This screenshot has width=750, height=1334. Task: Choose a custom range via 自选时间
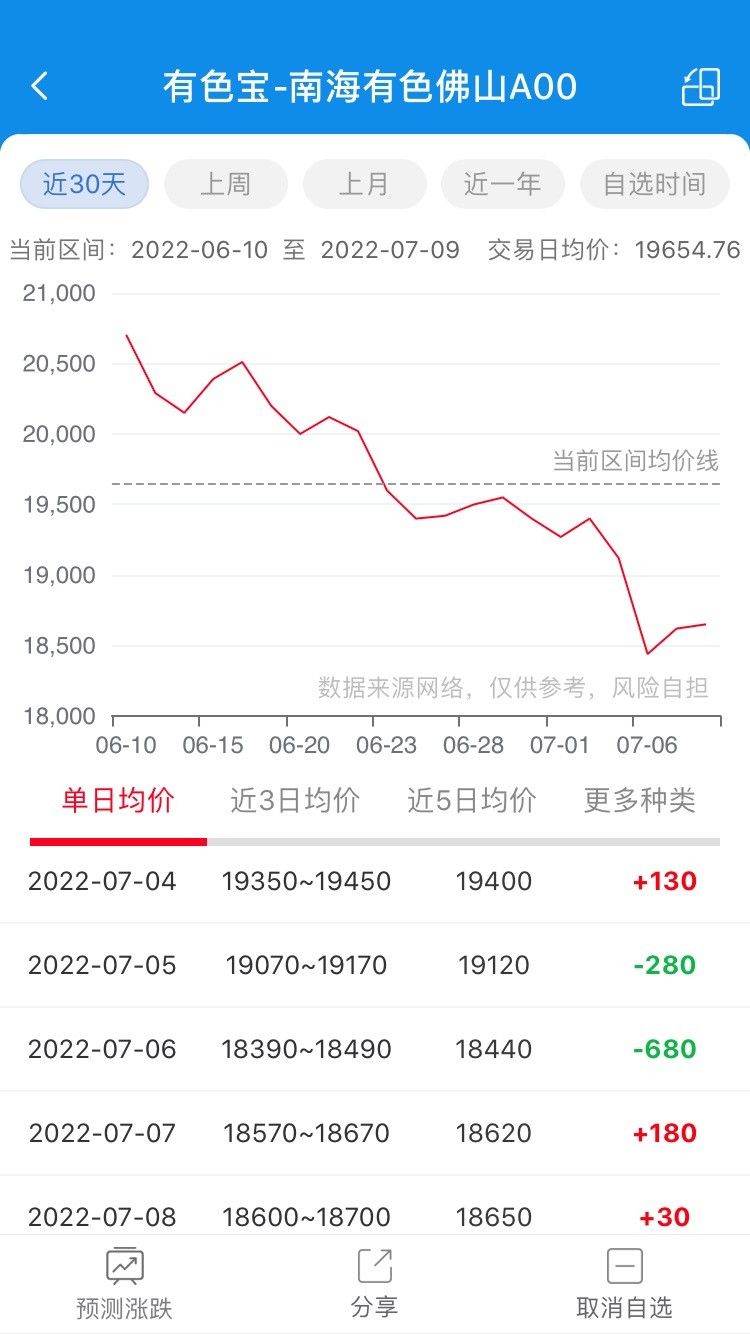pos(655,184)
